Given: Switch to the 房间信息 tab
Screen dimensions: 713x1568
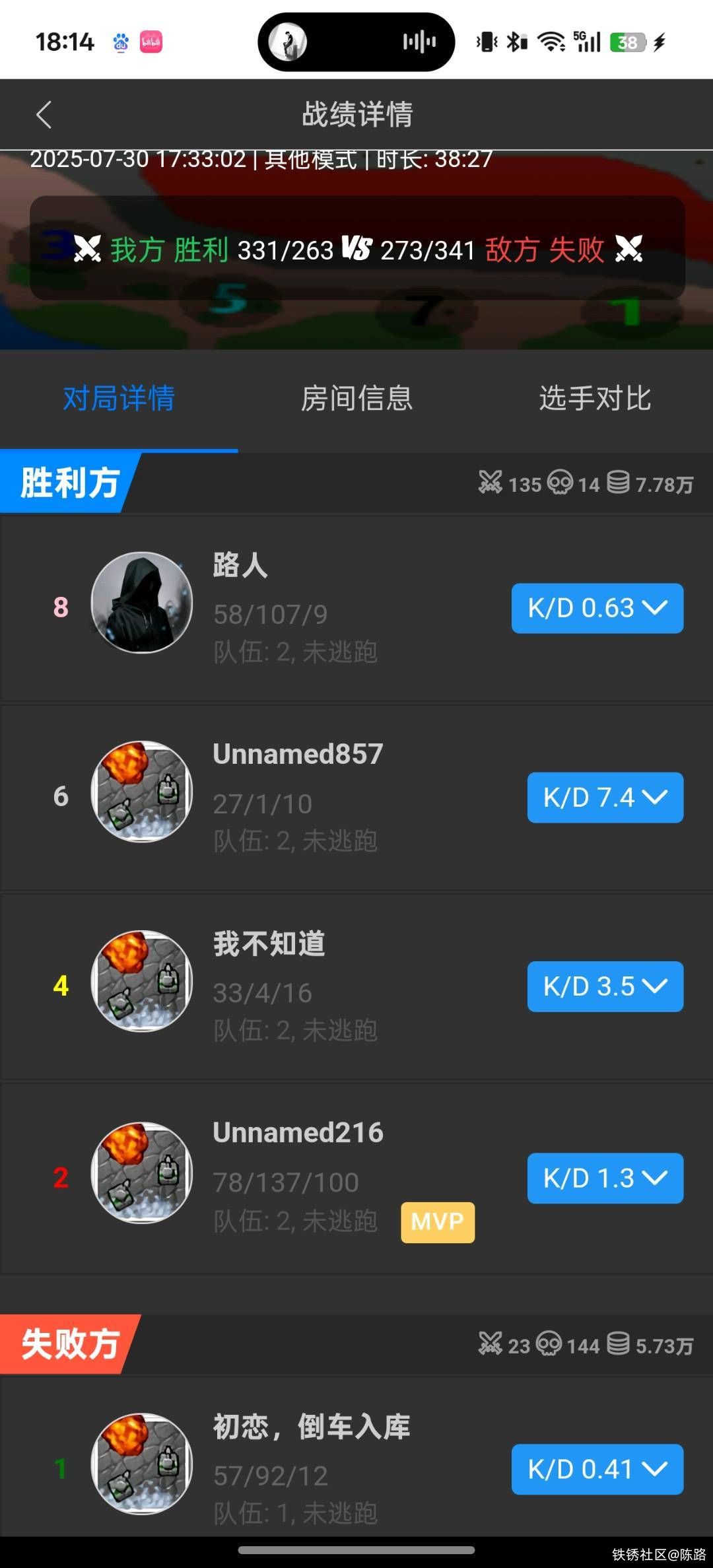Looking at the screenshot, I should 356,399.
